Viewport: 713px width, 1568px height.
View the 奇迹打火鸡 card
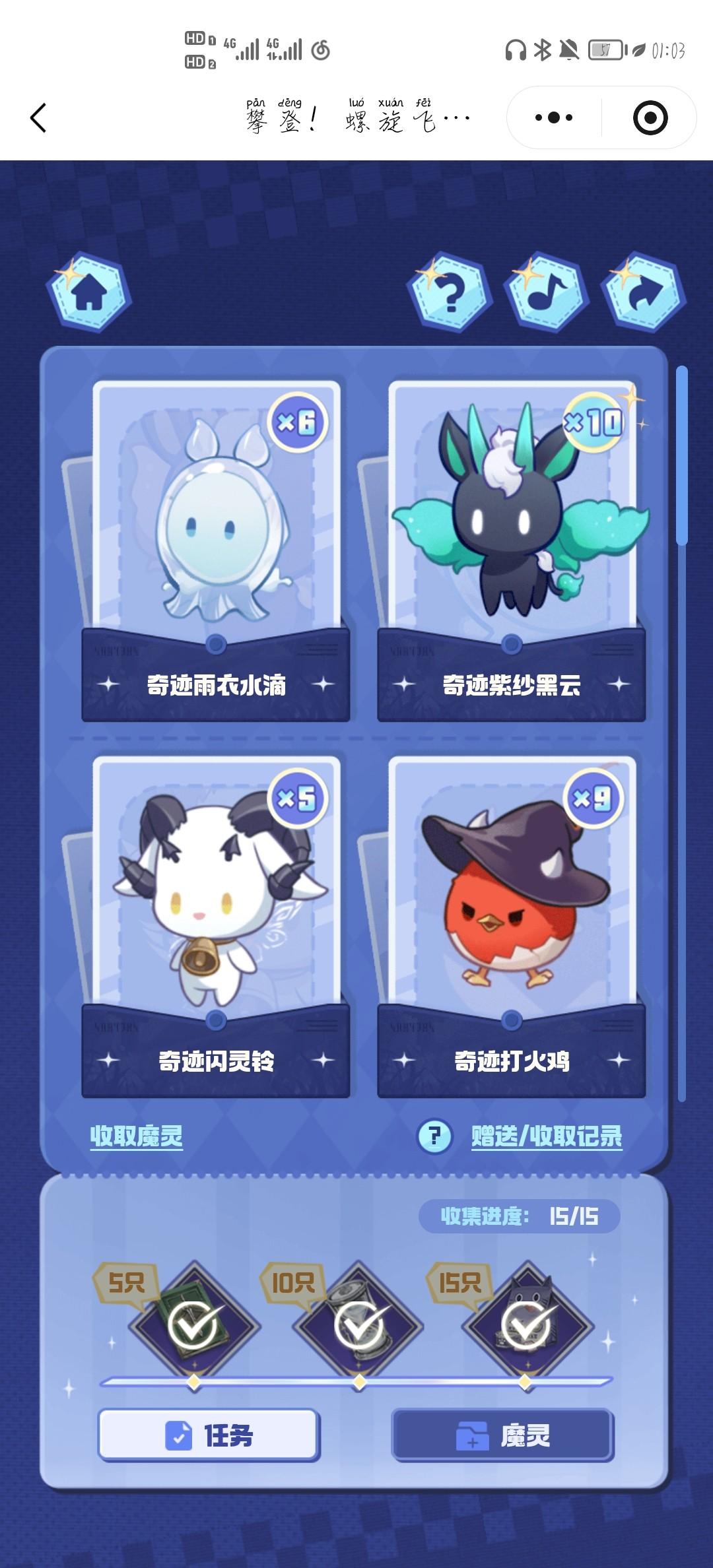click(512, 904)
